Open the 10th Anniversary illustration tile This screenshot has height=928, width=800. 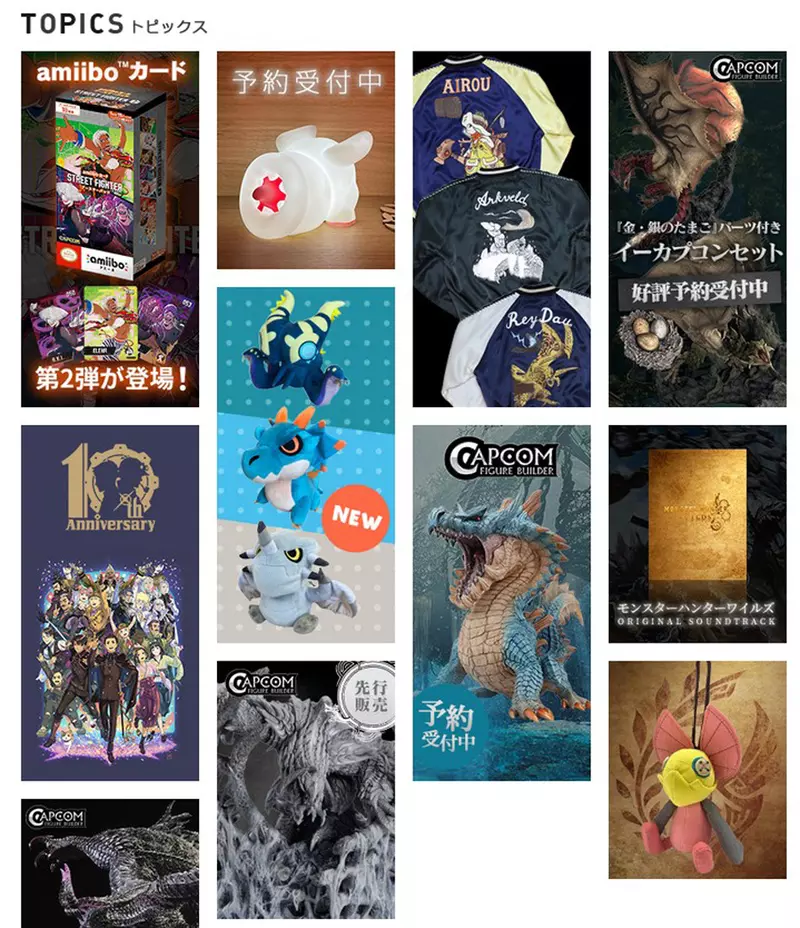tap(110, 603)
